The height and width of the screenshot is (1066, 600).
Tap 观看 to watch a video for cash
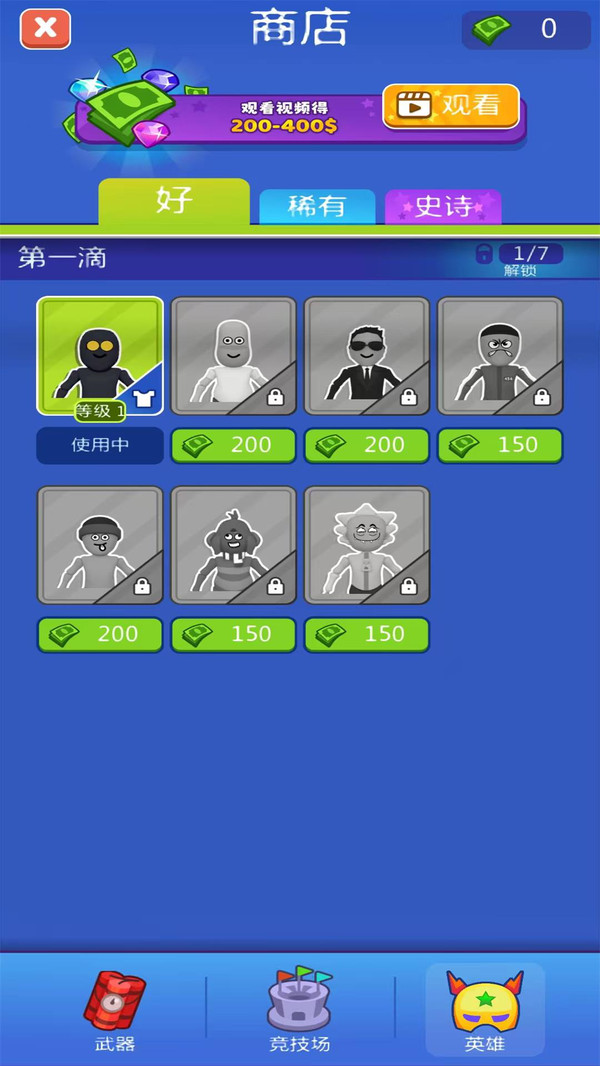coord(451,106)
